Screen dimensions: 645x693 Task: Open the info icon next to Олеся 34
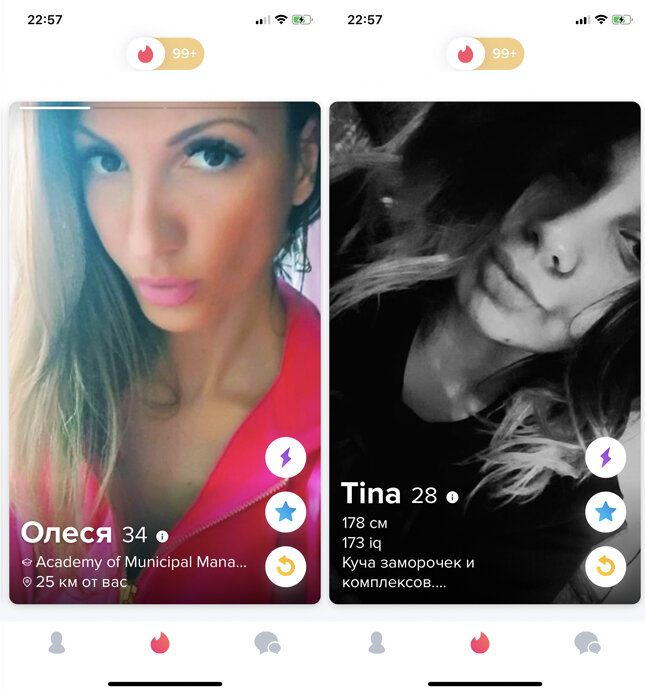coord(162,536)
